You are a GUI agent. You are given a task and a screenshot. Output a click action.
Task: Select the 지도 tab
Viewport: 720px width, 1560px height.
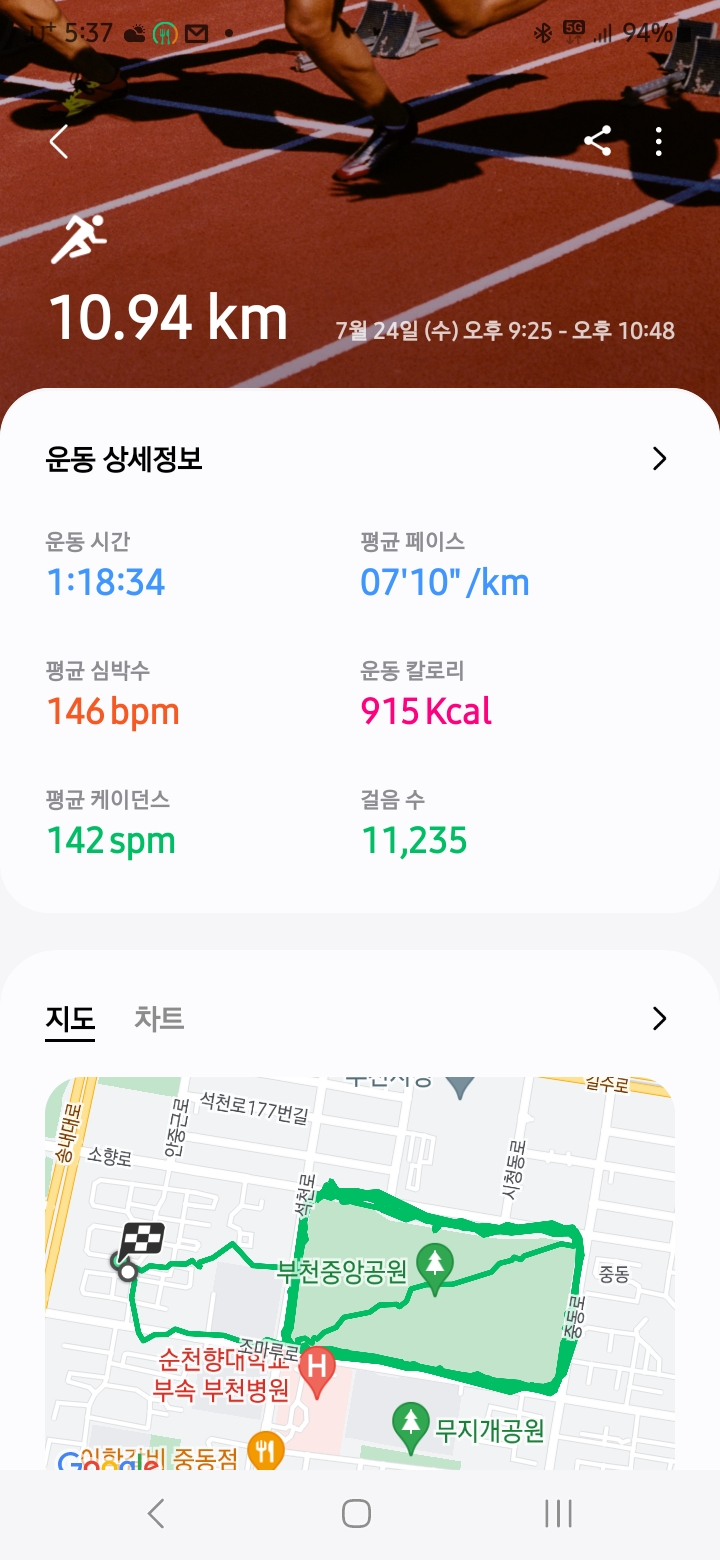click(70, 1019)
